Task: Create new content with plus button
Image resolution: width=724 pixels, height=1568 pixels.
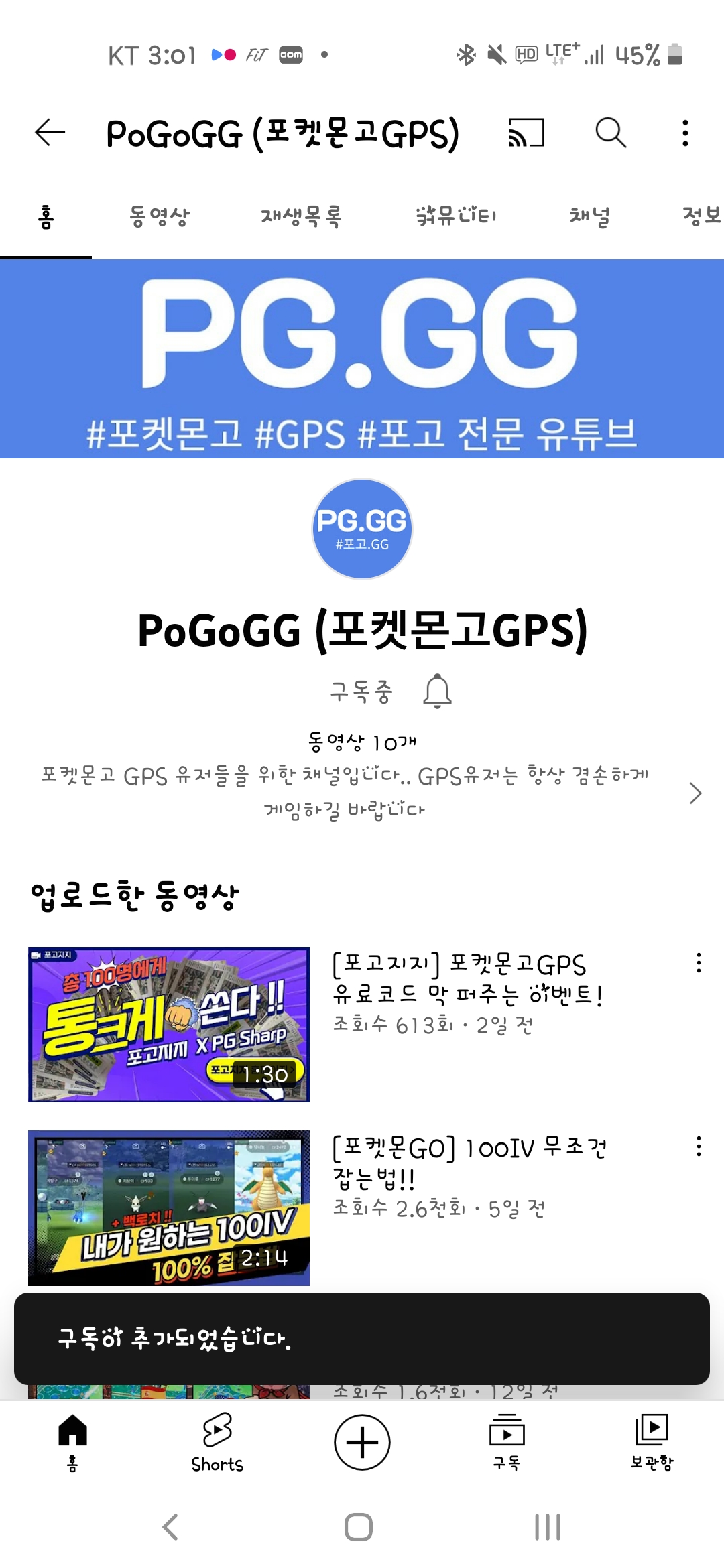Action: click(362, 1442)
